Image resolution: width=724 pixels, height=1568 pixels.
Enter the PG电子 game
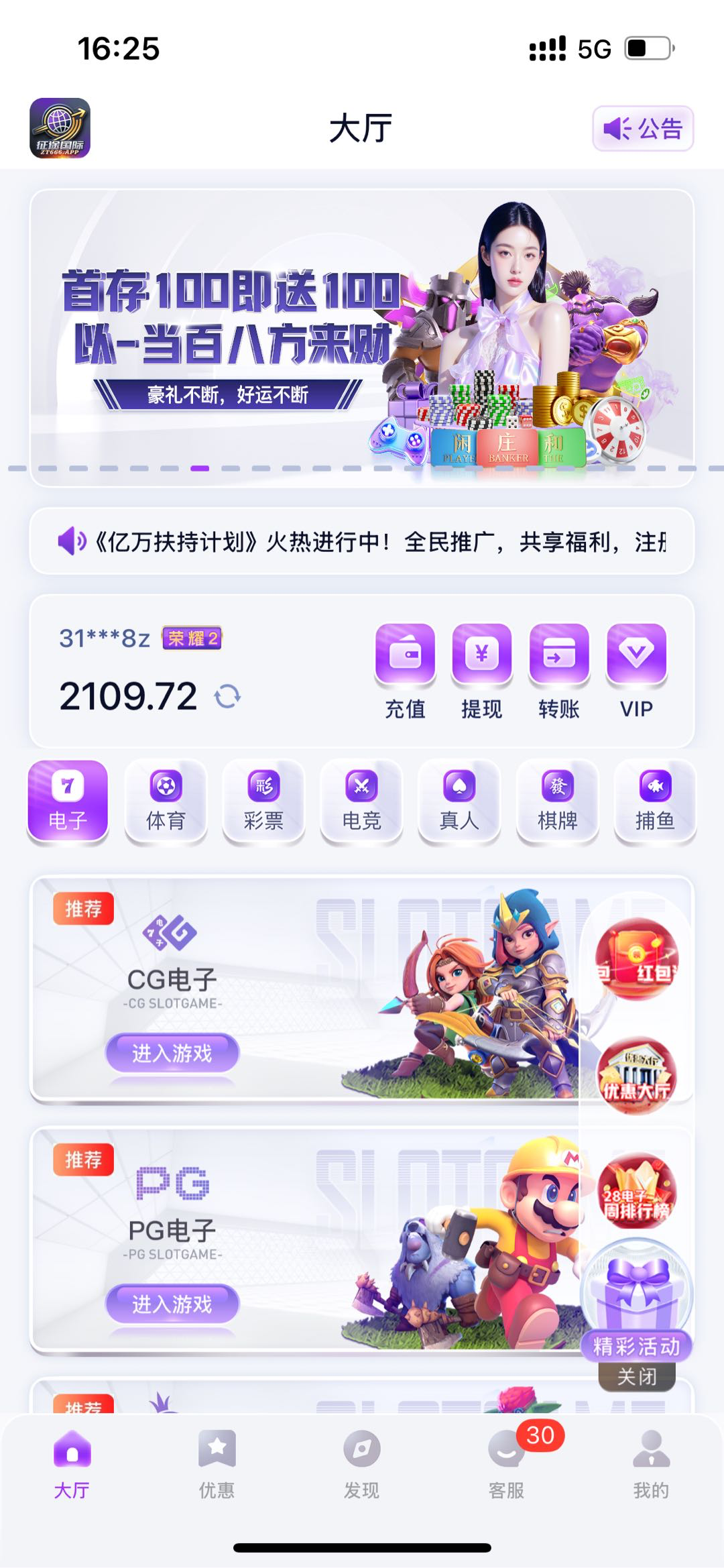coord(172,1304)
